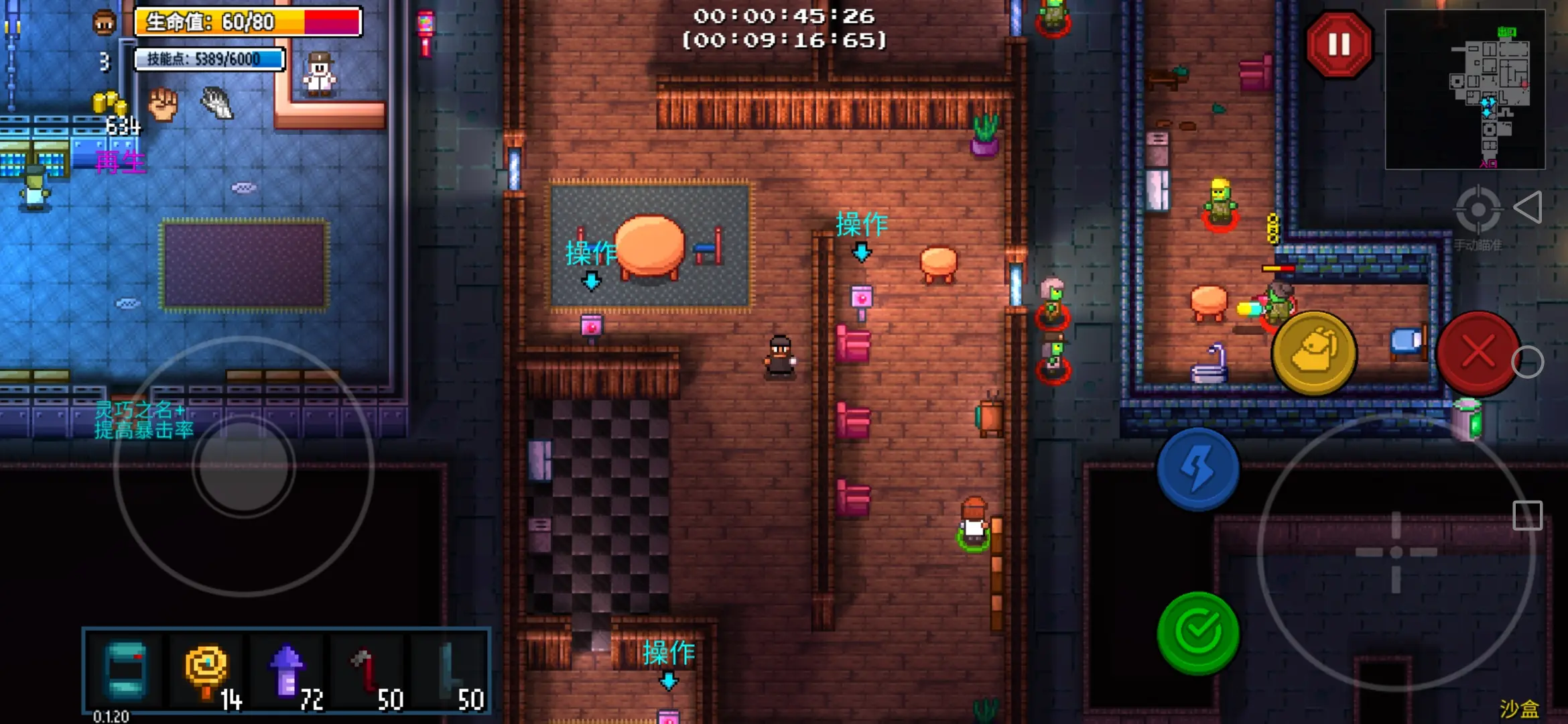Tap the yellow punch attack button
The height and width of the screenshot is (724, 1568).
coord(1314,352)
